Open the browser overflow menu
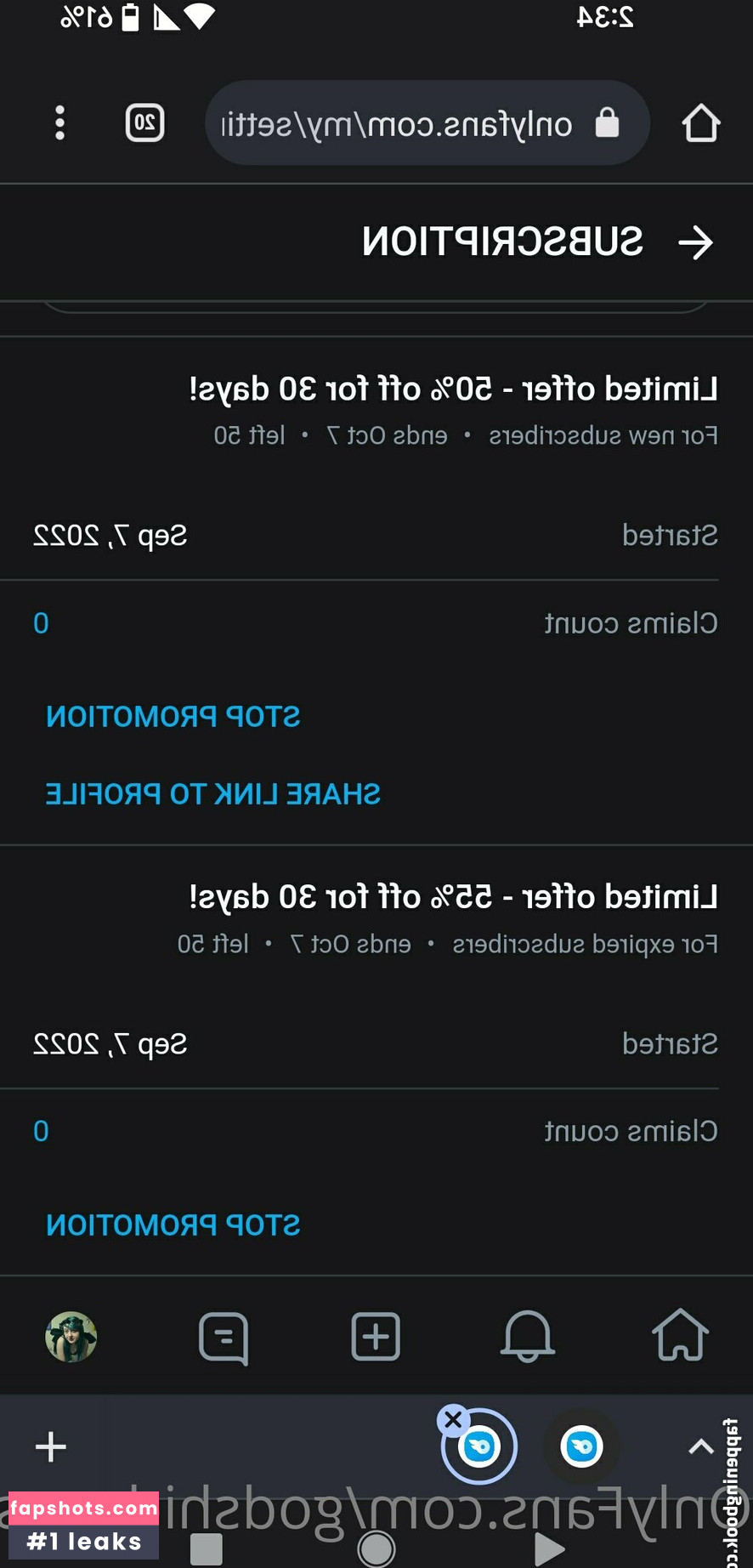The height and width of the screenshot is (1568, 753). pyautogui.click(x=59, y=123)
